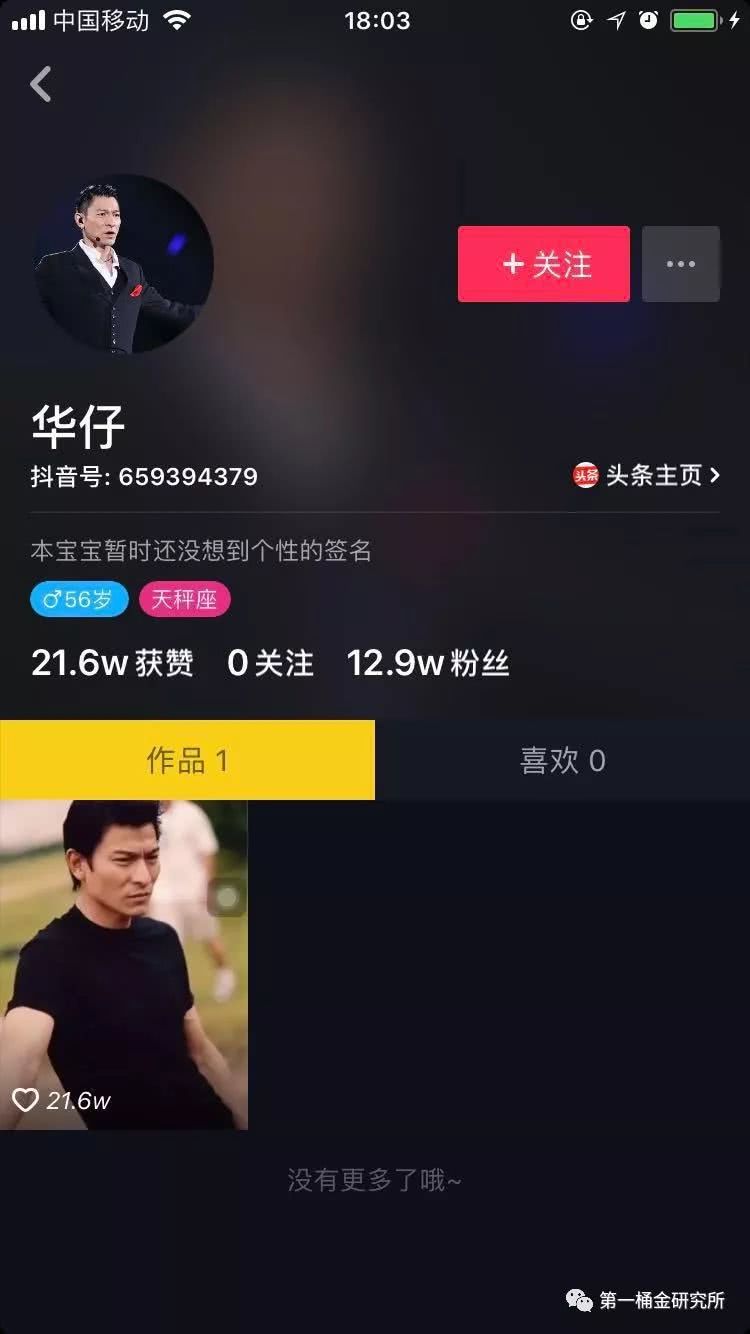Open the three-dot more options menu
Screen dimensions: 750x1334
coord(680,264)
